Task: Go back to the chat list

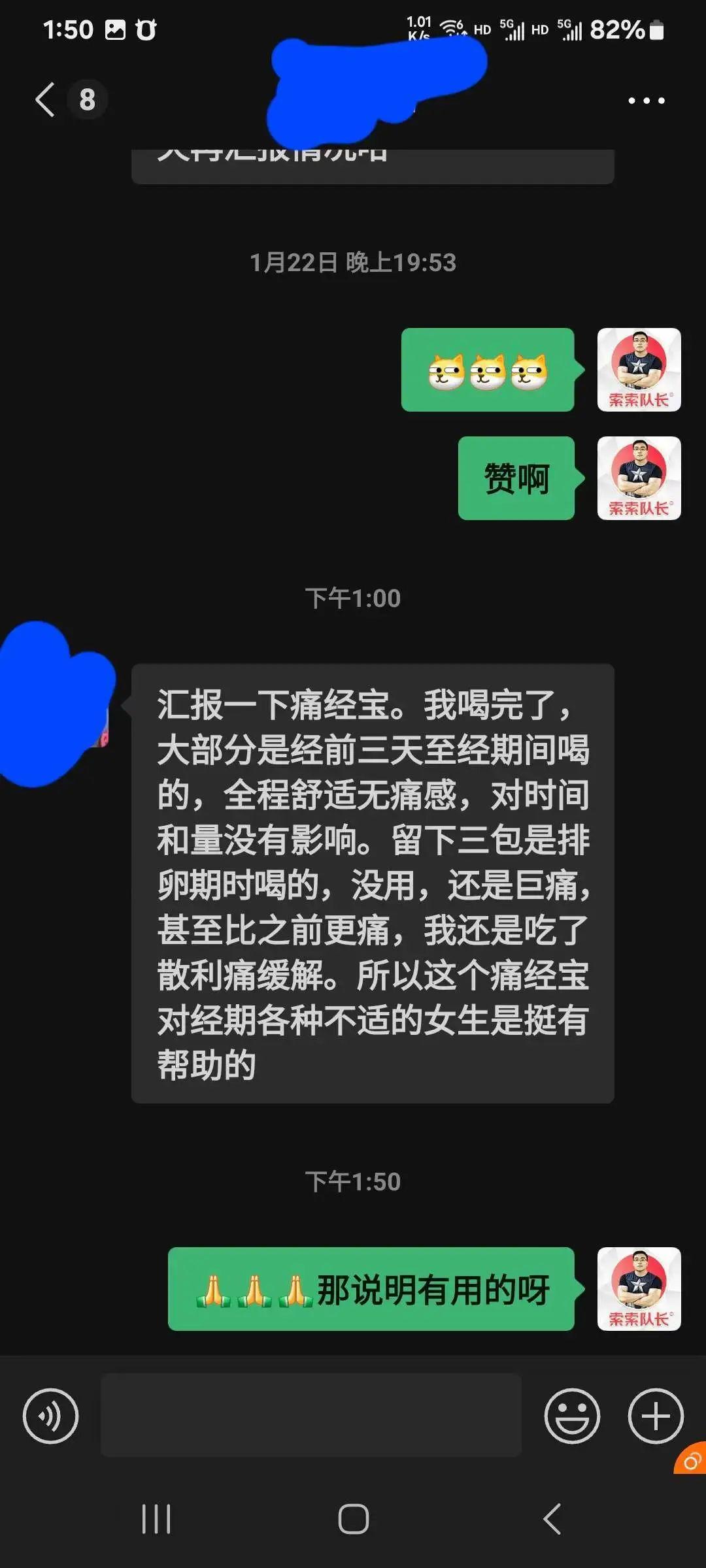Action: (x=46, y=100)
